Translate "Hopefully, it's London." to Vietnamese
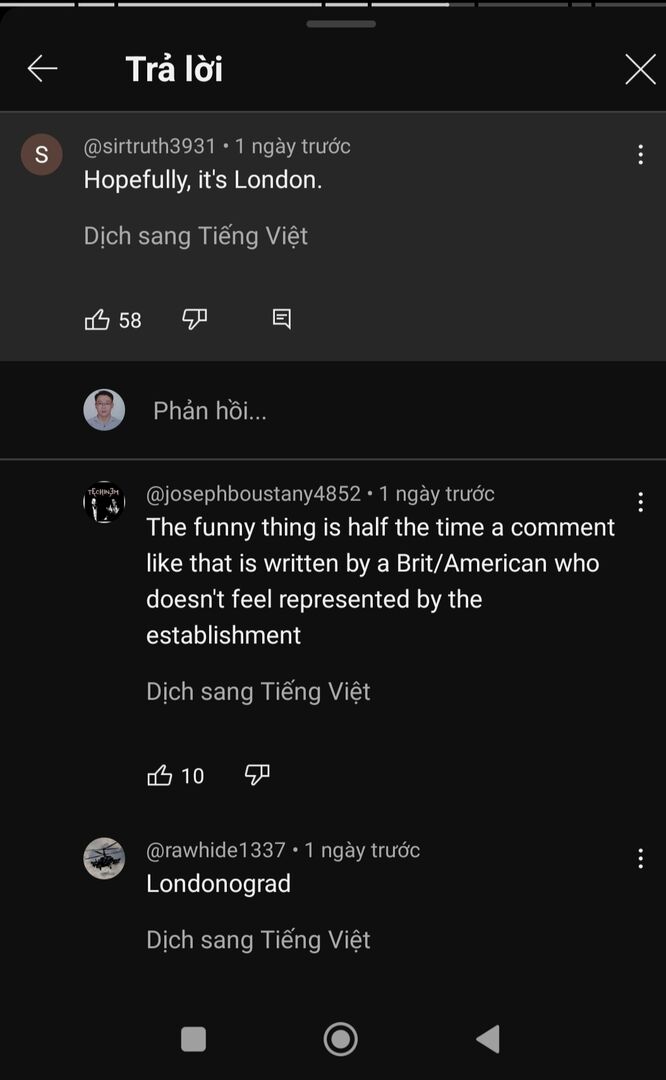The image size is (666, 1080). (x=195, y=236)
